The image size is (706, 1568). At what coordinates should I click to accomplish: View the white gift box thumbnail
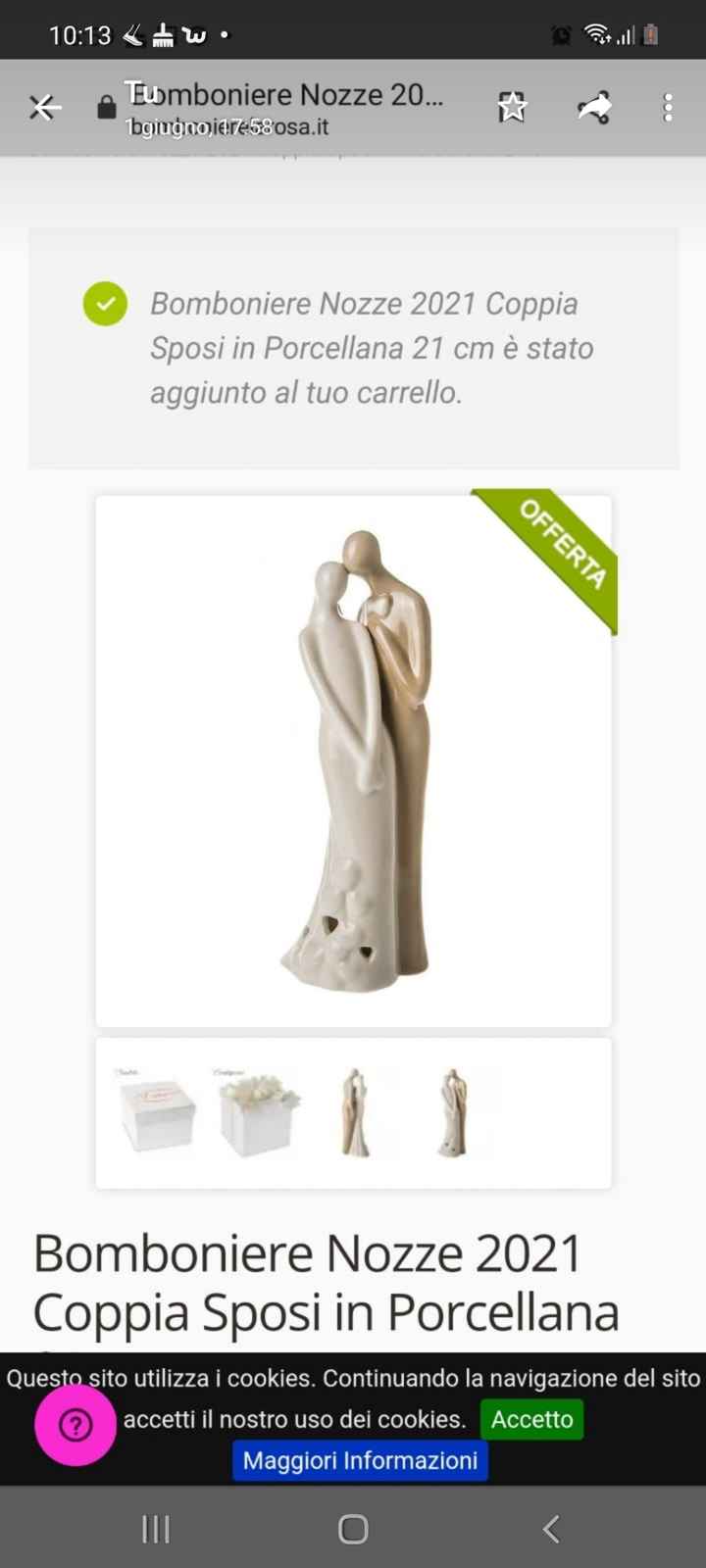click(157, 1112)
